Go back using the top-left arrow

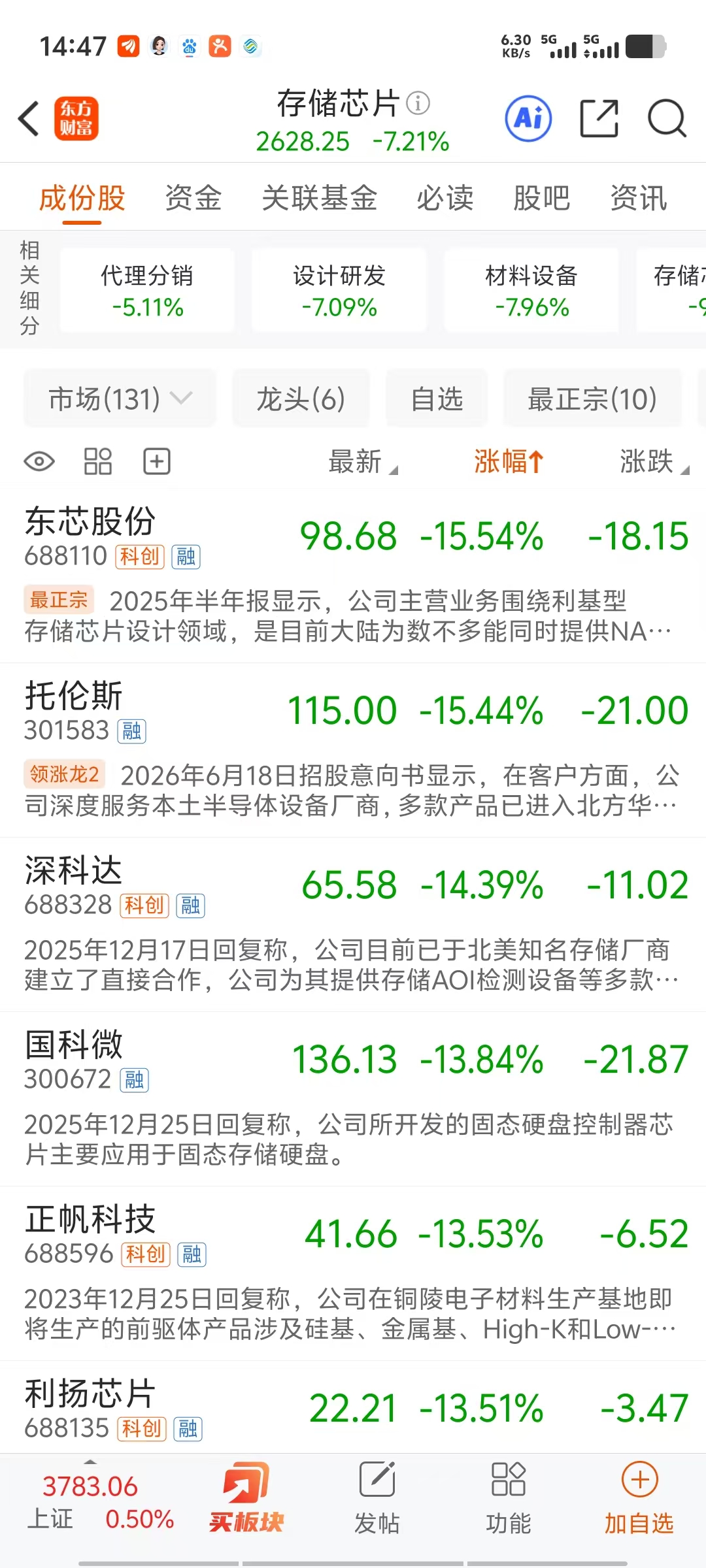(x=29, y=119)
